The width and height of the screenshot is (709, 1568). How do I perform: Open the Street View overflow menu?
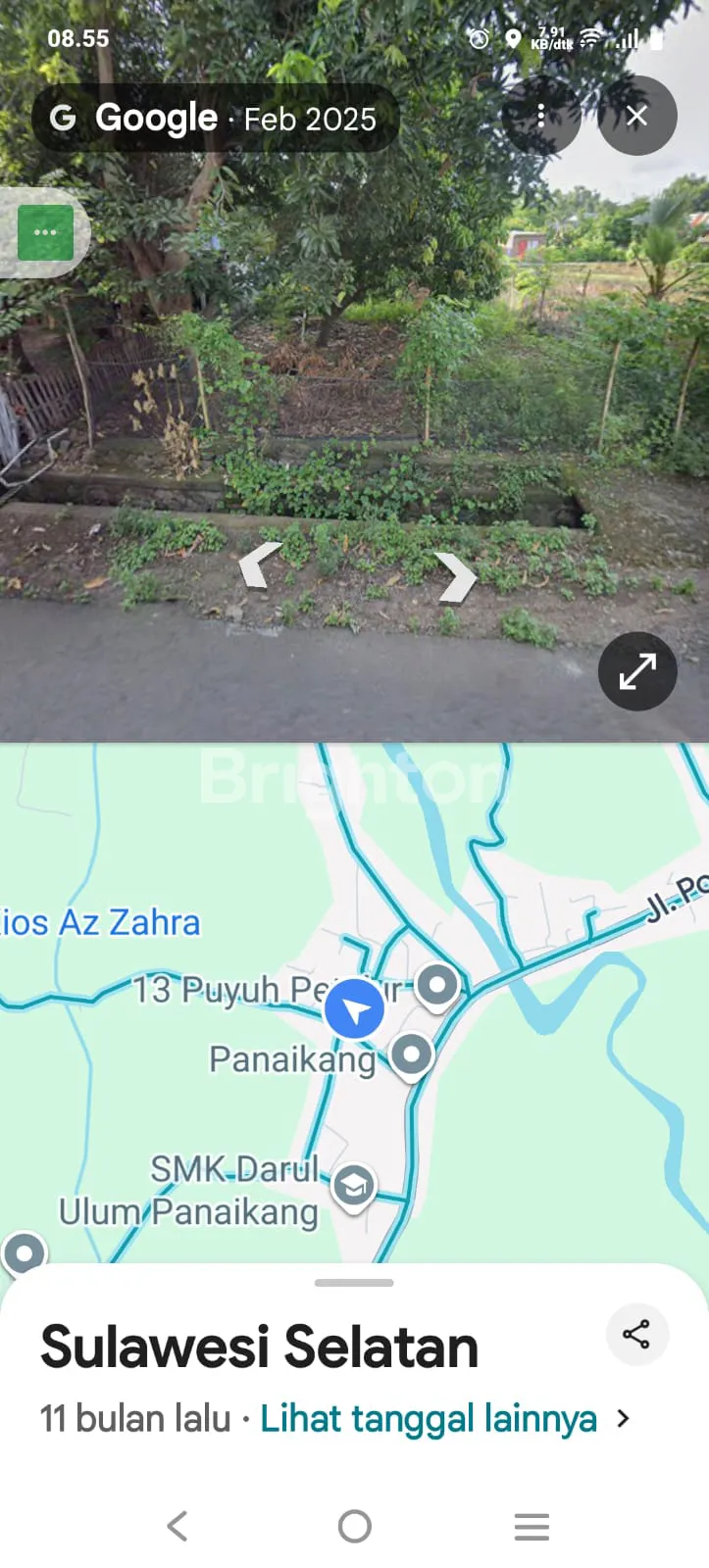click(540, 117)
